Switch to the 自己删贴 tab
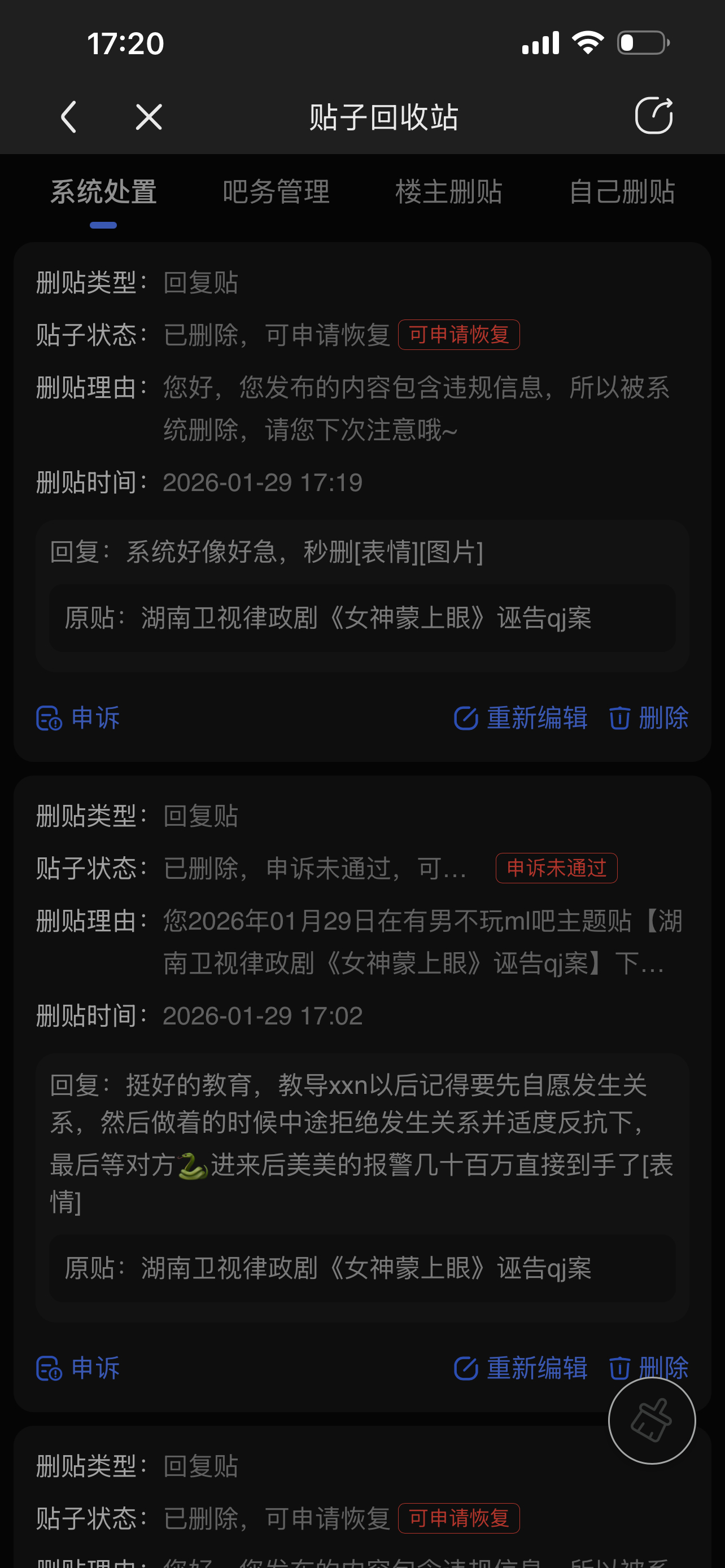This screenshot has height=1568, width=725. click(x=622, y=192)
